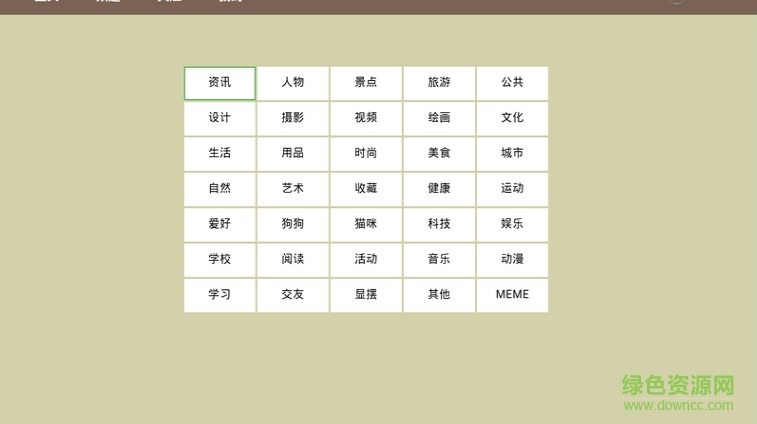Image resolution: width=757 pixels, height=424 pixels.
Task: Choose the 美食 category
Action: pyautogui.click(x=439, y=154)
